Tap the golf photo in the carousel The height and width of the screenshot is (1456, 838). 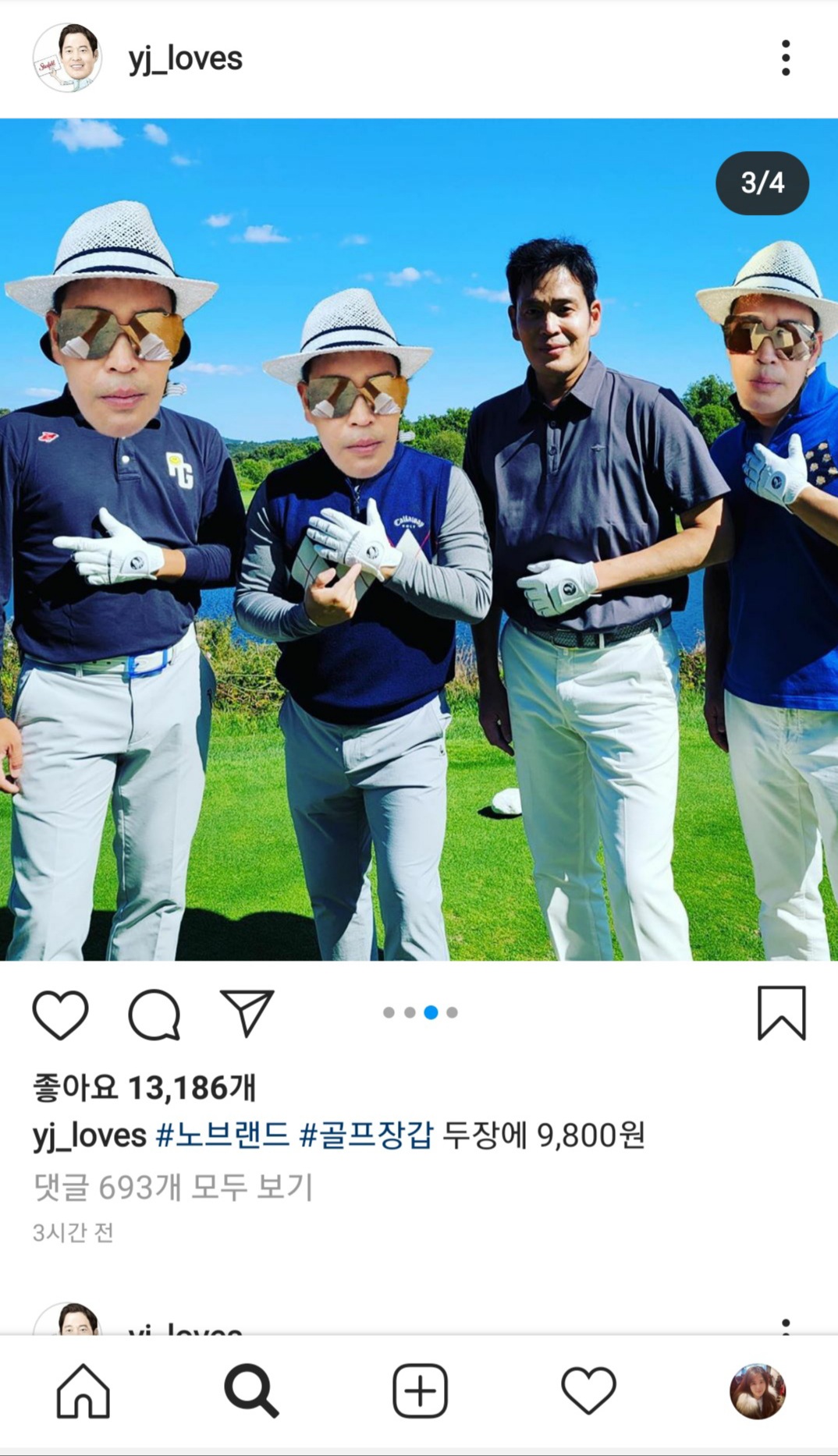coord(419,539)
